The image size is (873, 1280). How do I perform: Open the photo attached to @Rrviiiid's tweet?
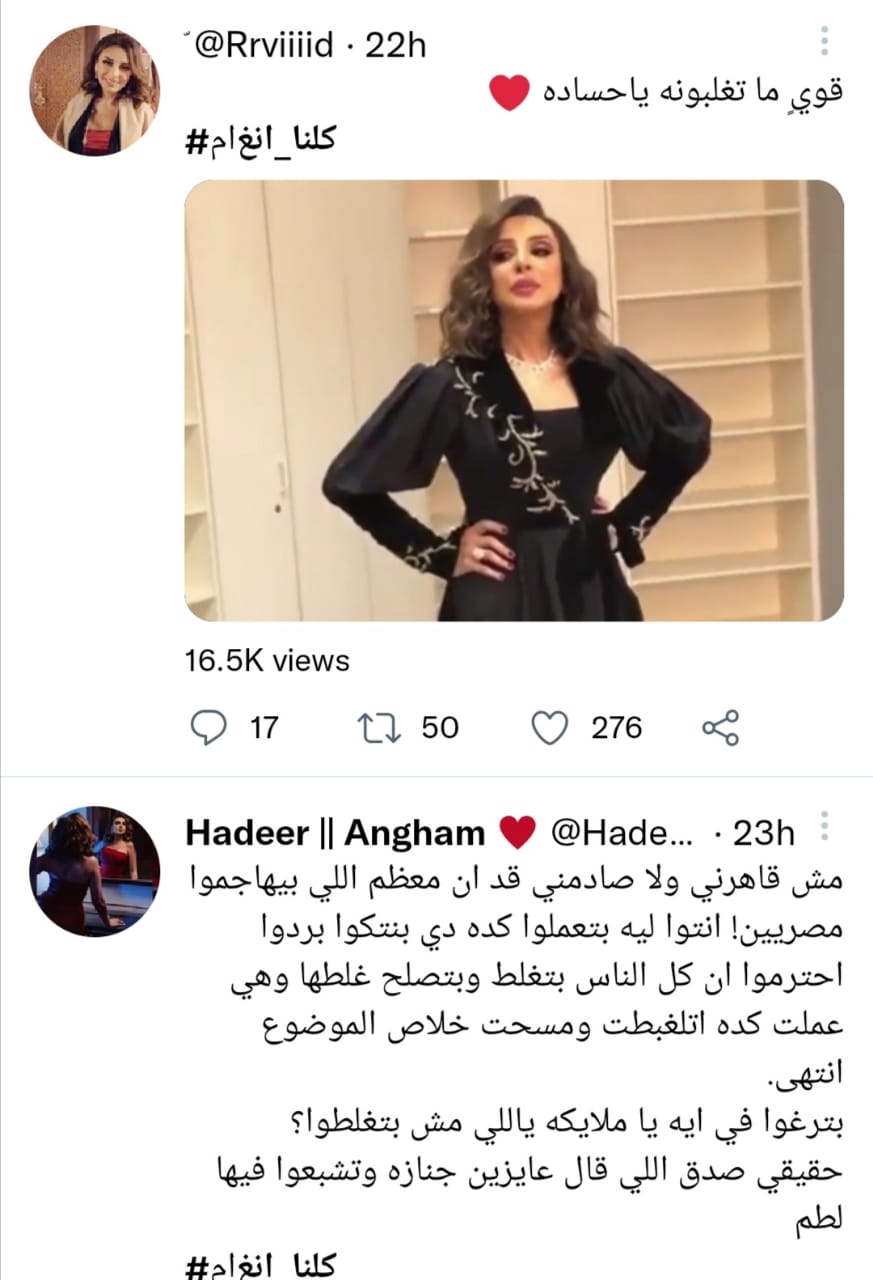(514, 400)
